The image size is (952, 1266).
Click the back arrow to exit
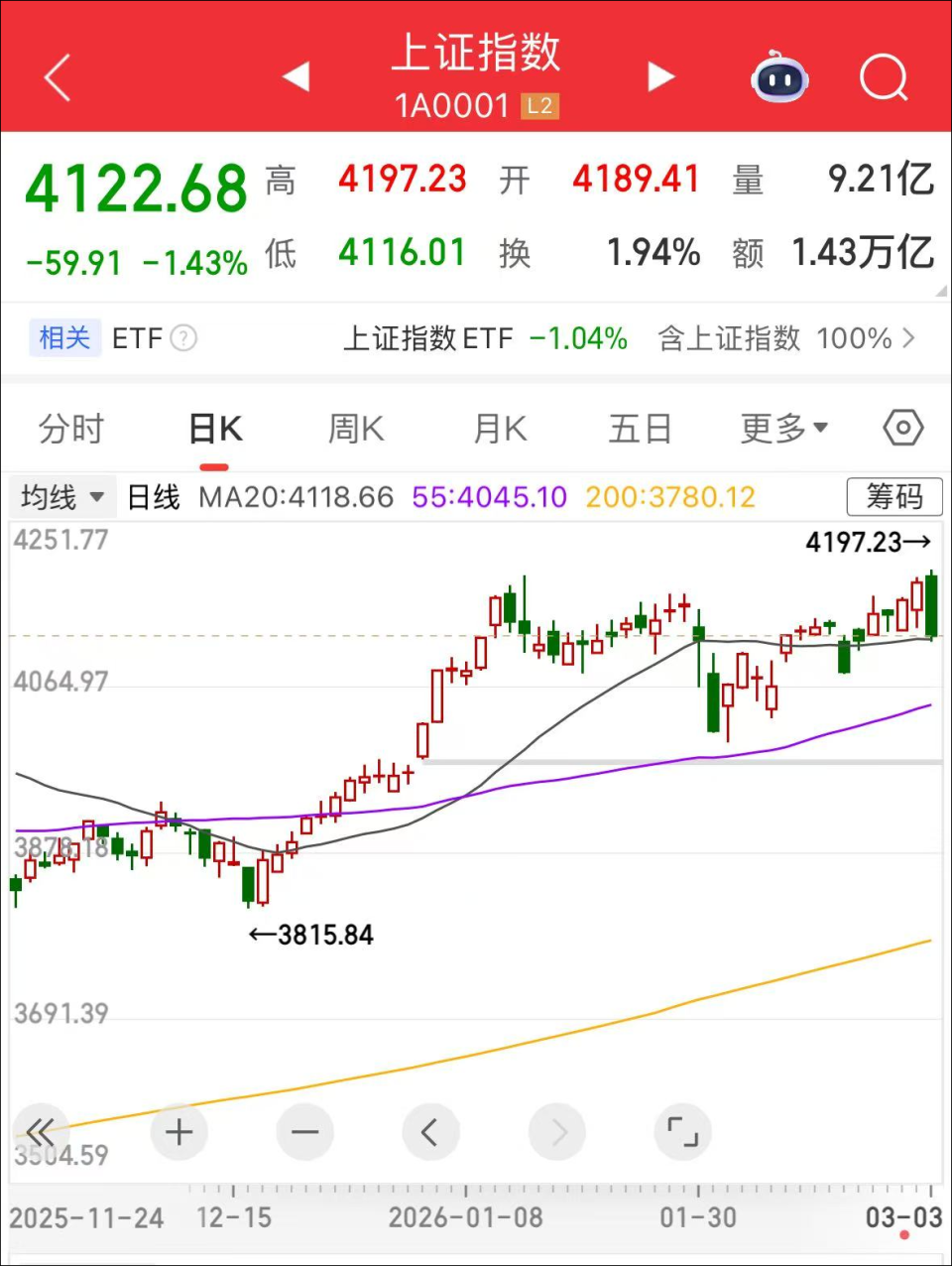coord(57,76)
